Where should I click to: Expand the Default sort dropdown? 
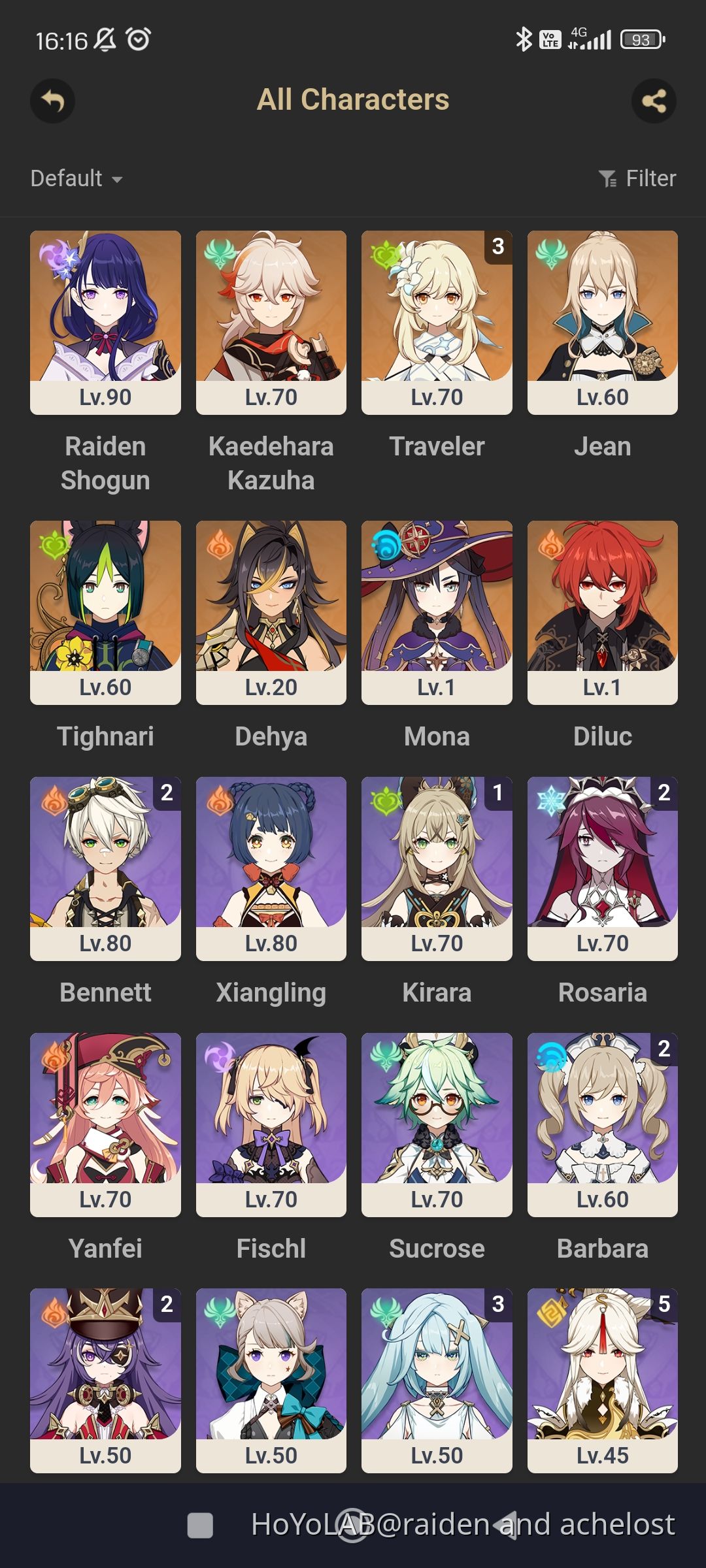tap(76, 178)
